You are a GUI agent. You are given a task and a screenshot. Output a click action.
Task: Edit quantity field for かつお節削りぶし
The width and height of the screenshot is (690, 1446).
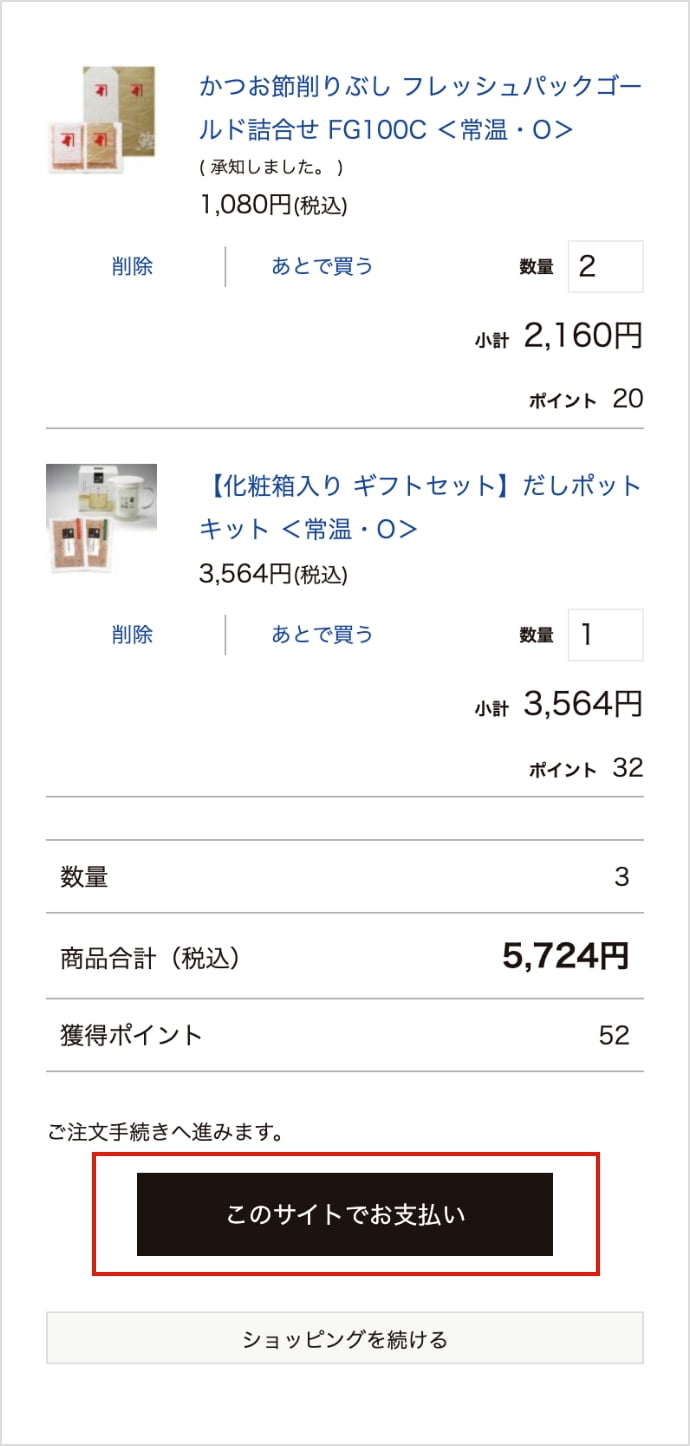pos(605,266)
